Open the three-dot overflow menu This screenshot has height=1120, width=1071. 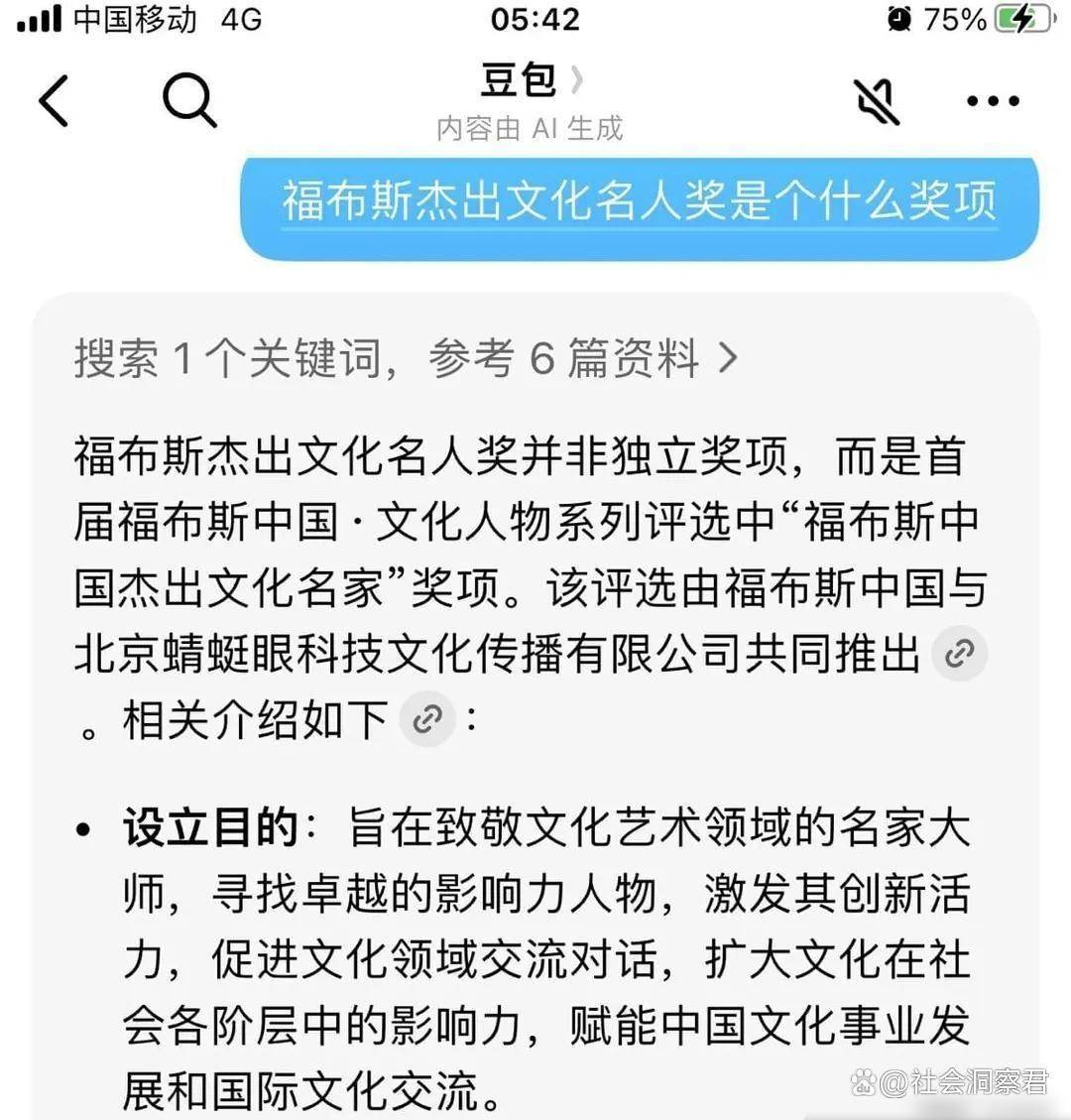(992, 100)
